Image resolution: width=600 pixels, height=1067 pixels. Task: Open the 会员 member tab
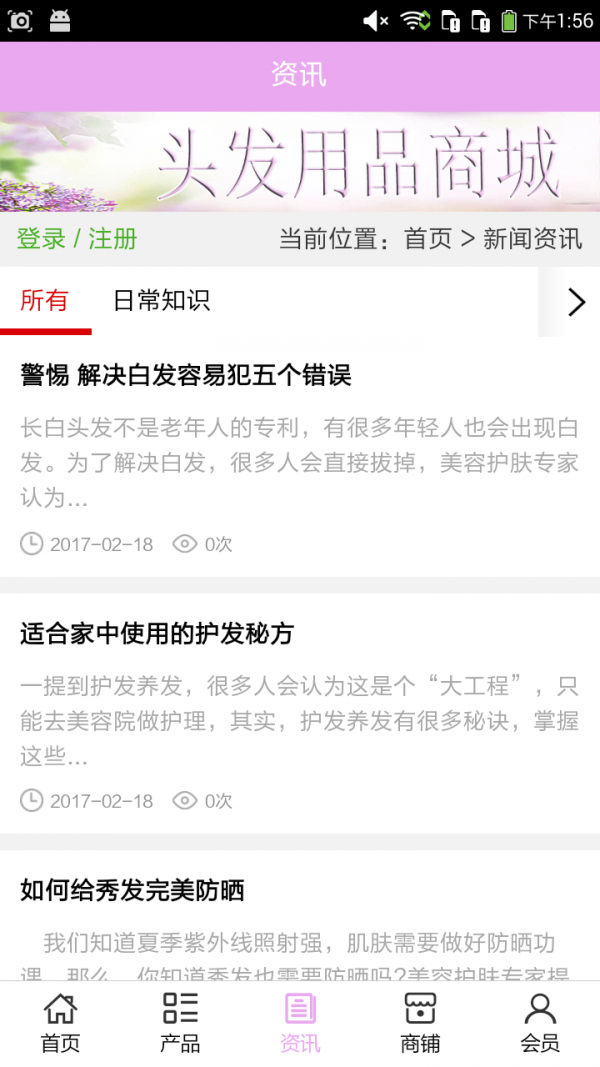540,1023
